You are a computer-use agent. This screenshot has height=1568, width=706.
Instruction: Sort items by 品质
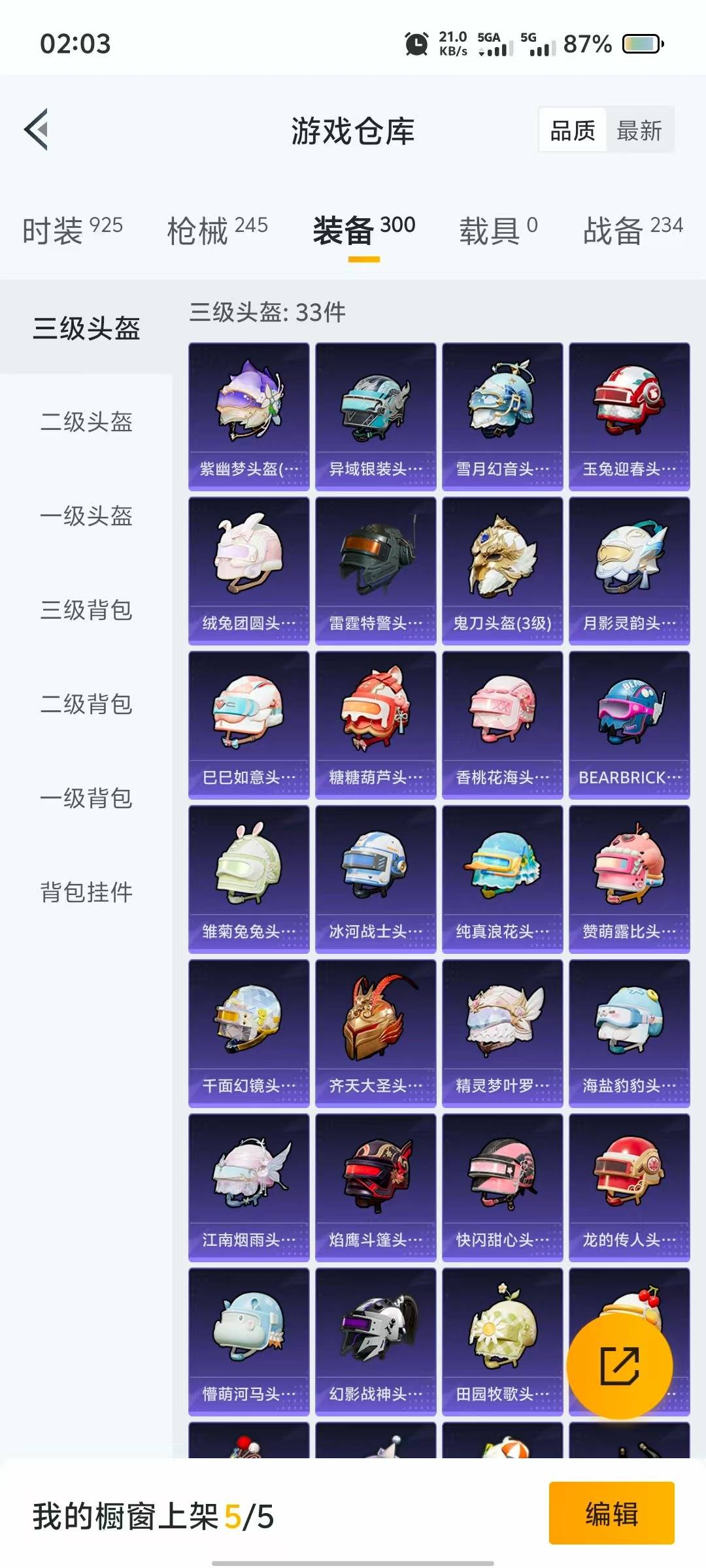573,131
